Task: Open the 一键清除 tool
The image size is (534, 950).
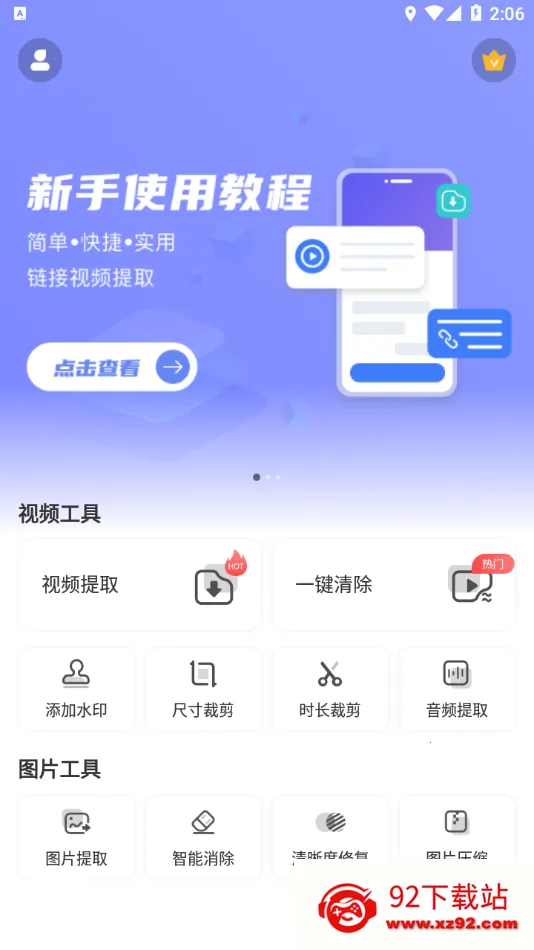Action: coord(394,585)
